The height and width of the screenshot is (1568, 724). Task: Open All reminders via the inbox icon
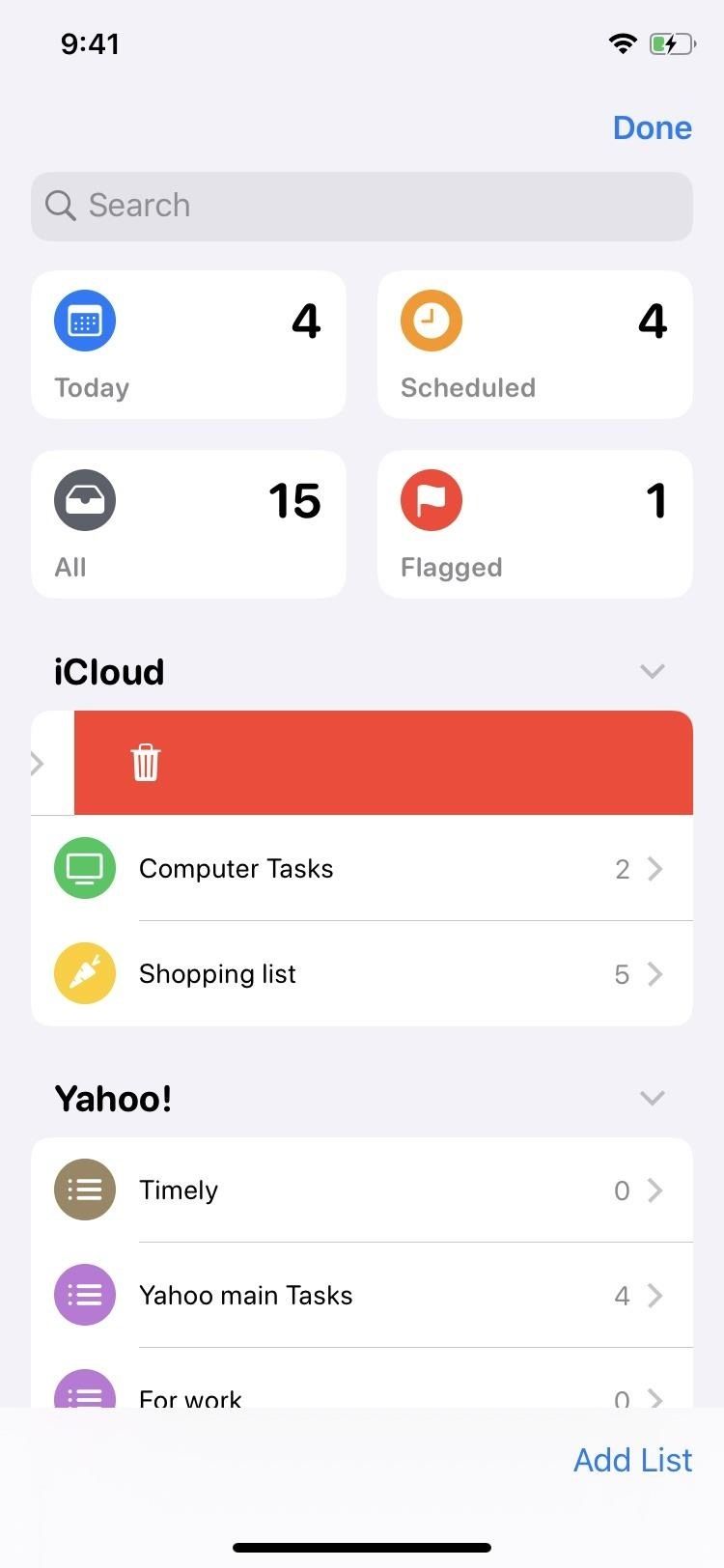pos(85,500)
